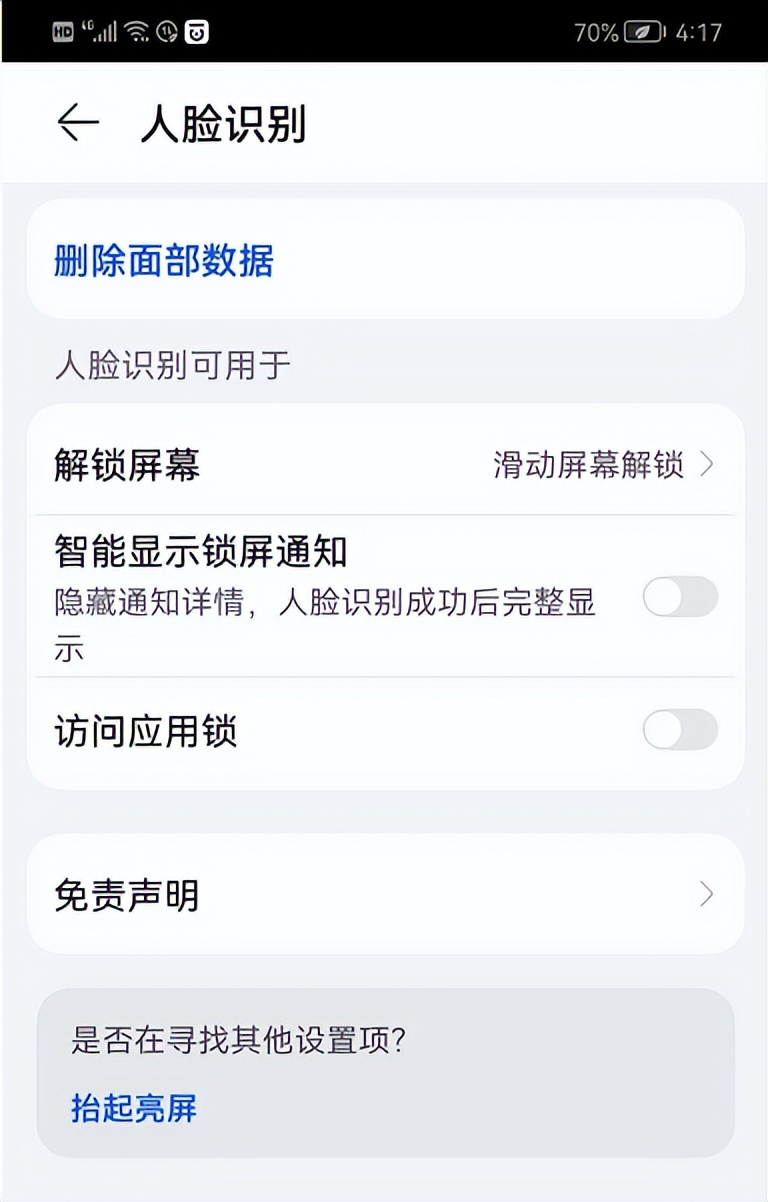
Task: Tap the 70% battery percentage indicator
Action: click(x=598, y=30)
